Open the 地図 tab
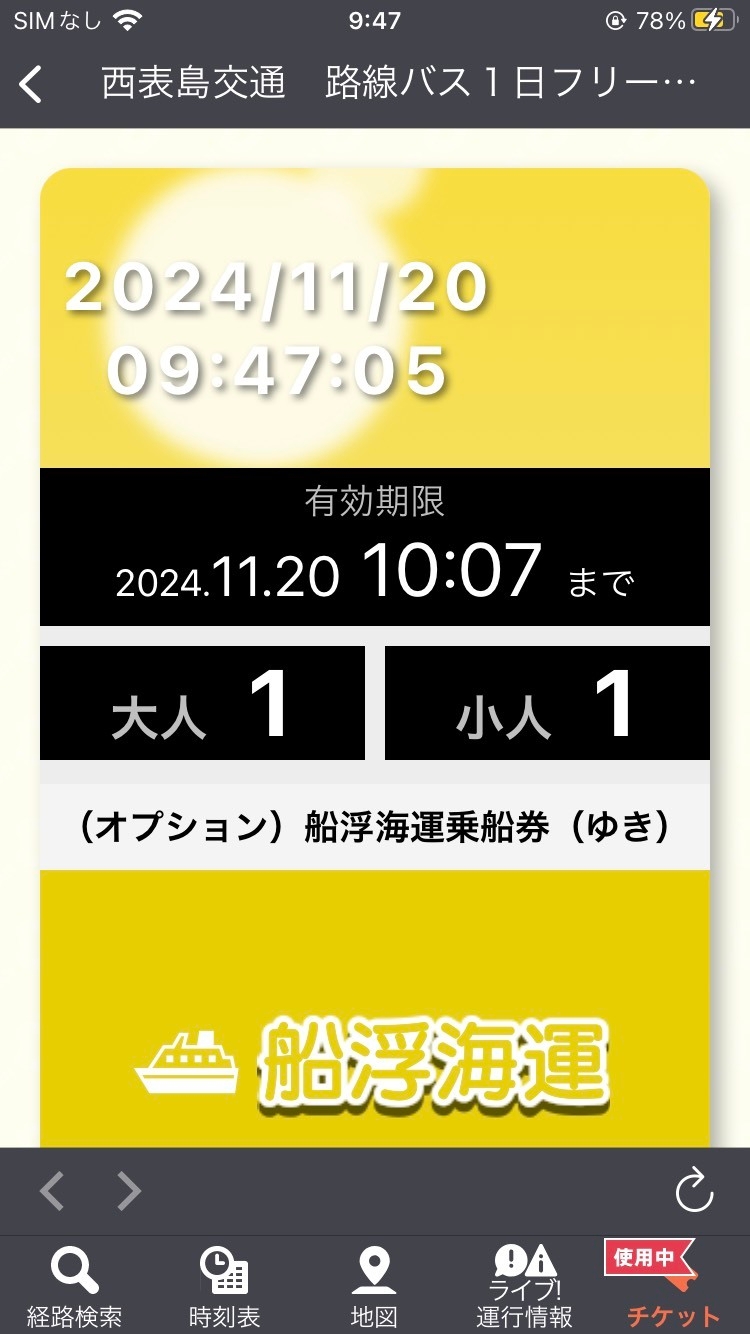Screen dimensions: 750x1334 pyautogui.click(x=374, y=1287)
